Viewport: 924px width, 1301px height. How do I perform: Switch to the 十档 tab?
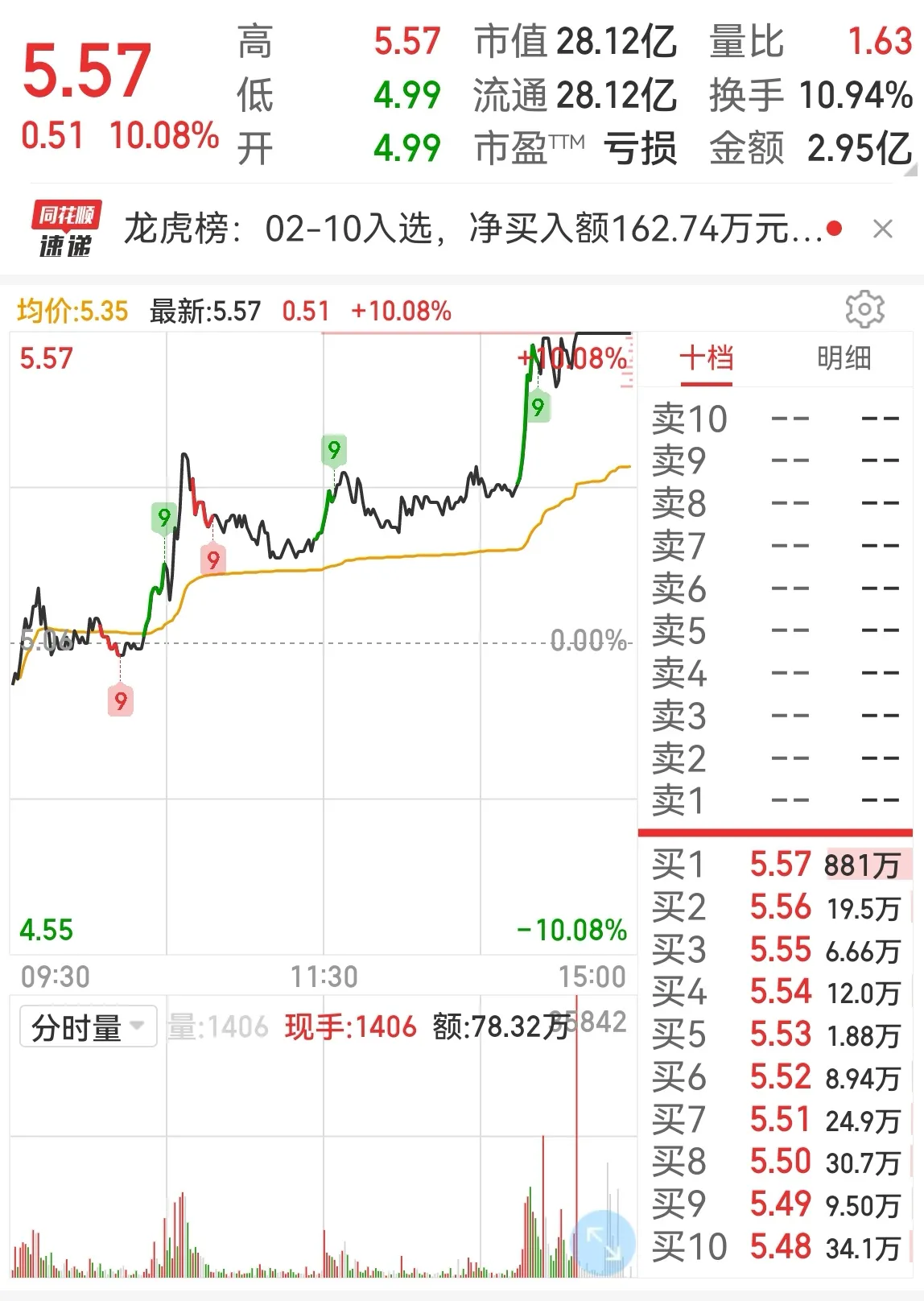[706, 358]
